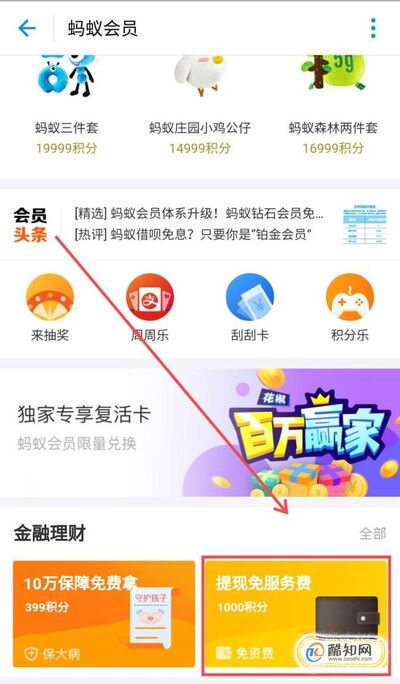Go back using the arrow icon
The width and height of the screenshot is (400, 684).
pyautogui.click(x=27, y=28)
